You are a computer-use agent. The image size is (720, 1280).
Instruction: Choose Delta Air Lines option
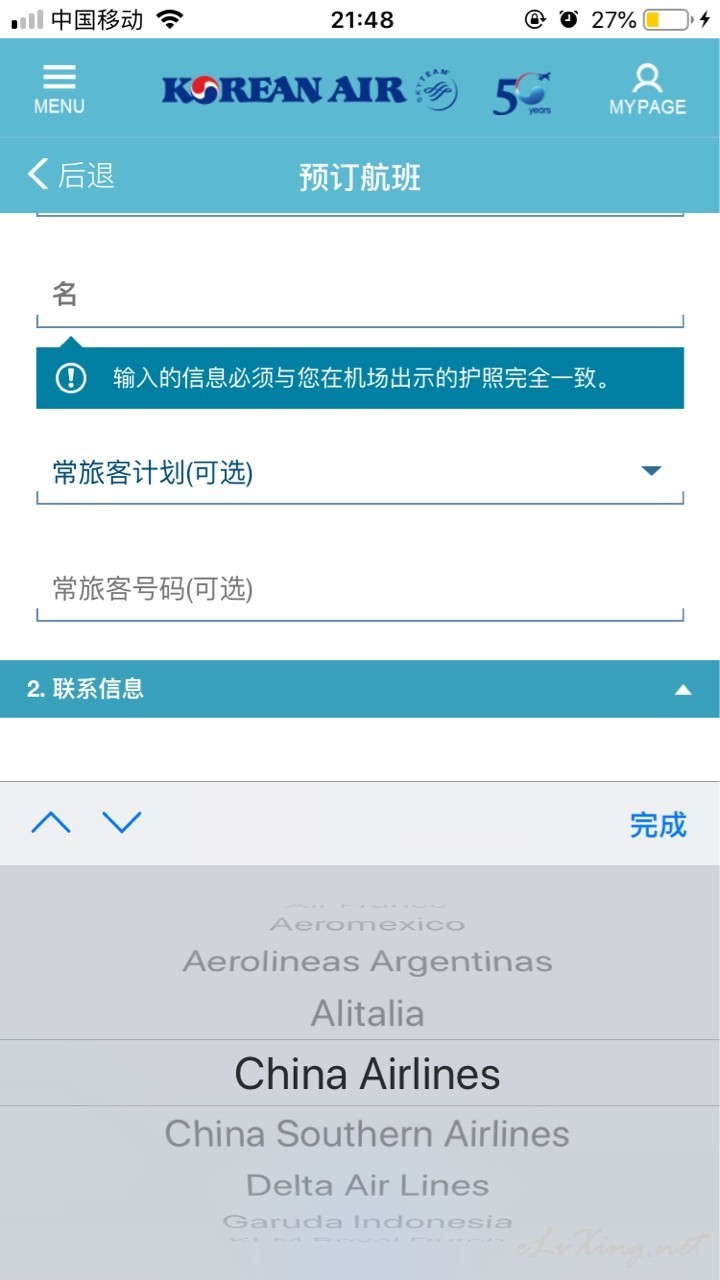tap(367, 1185)
